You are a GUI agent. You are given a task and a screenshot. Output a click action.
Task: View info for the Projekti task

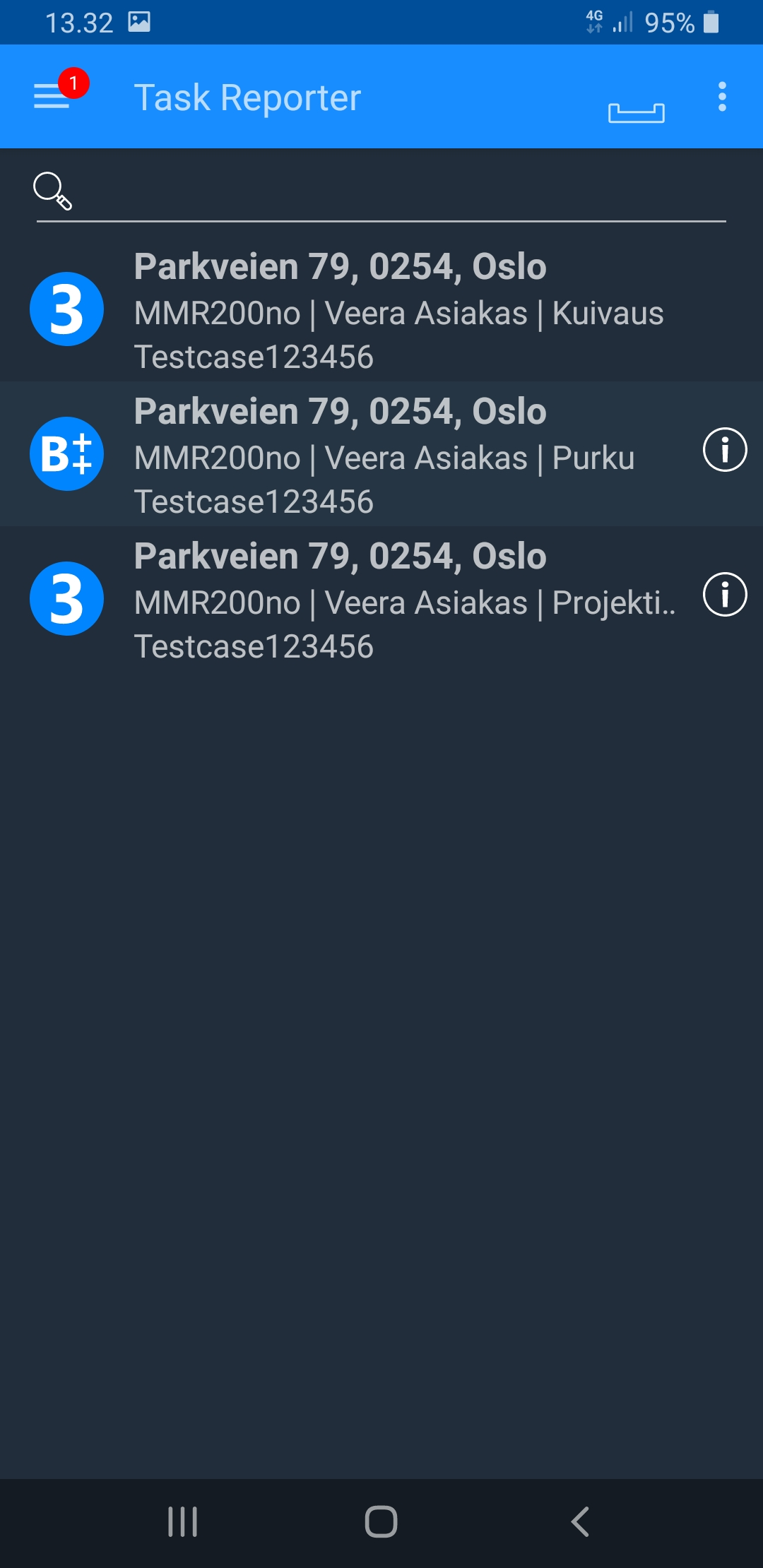(x=725, y=595)
